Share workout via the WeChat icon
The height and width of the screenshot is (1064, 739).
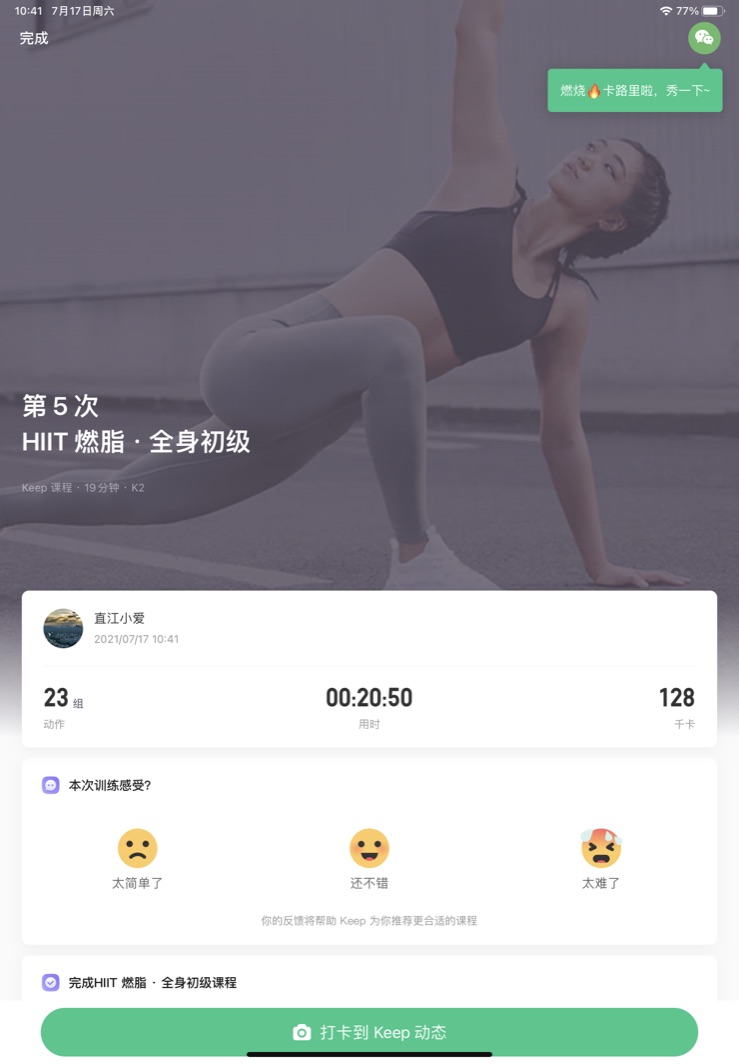pos(704,38)
